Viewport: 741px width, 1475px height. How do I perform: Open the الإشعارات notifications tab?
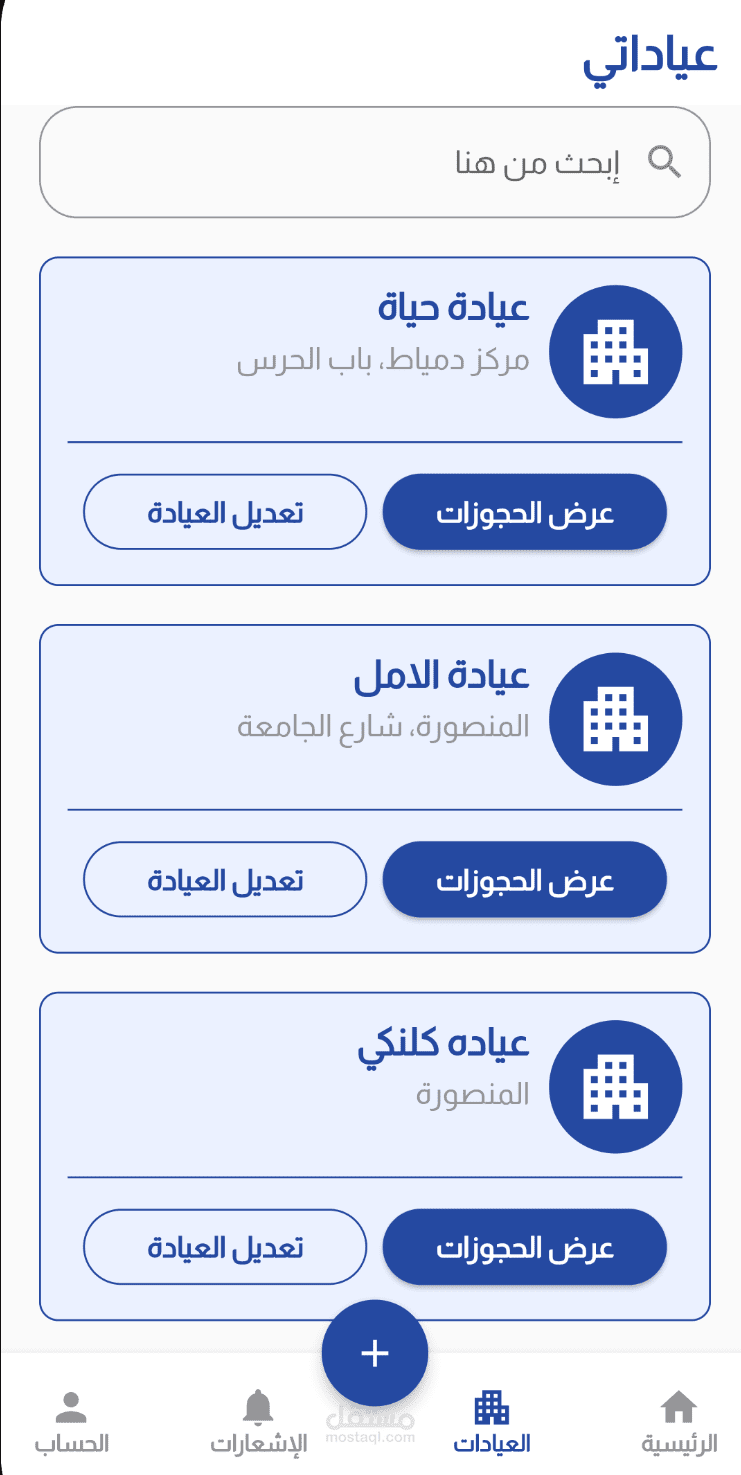(x=258, y=1422)
